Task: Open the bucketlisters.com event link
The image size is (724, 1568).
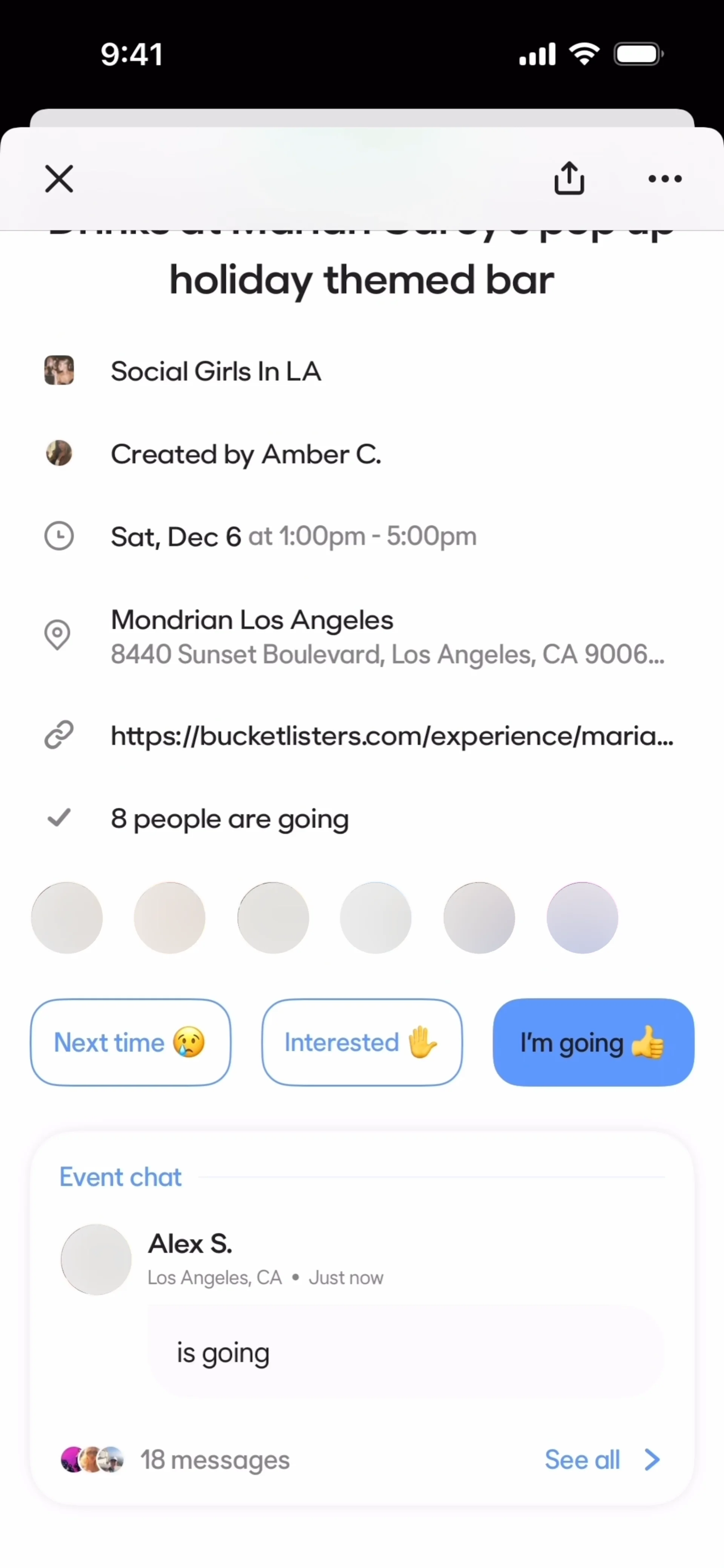Action: click(x=391, y=736)
